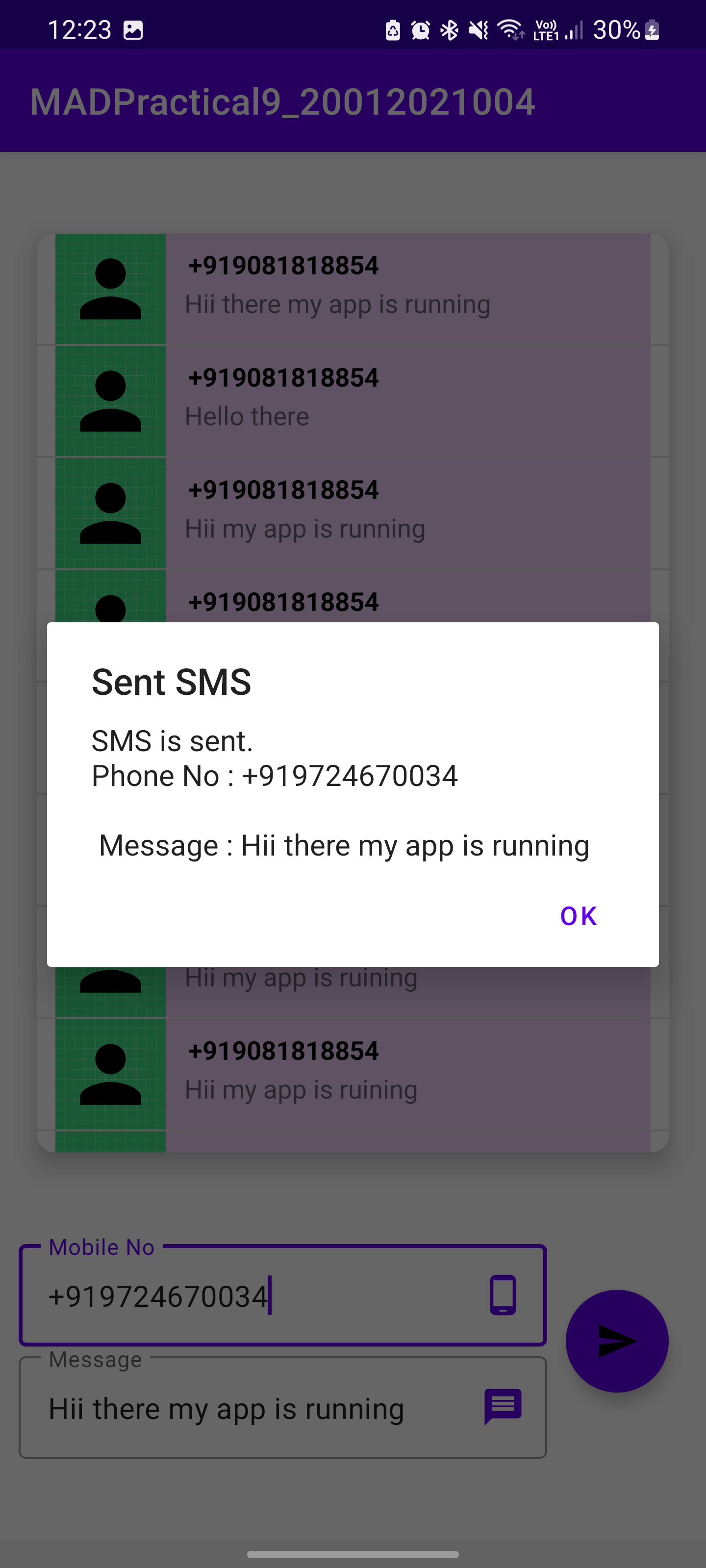Screen dimensions: 706x1568
Task: Open the "Hii my app is running" message
Action: tap(353, 513)
